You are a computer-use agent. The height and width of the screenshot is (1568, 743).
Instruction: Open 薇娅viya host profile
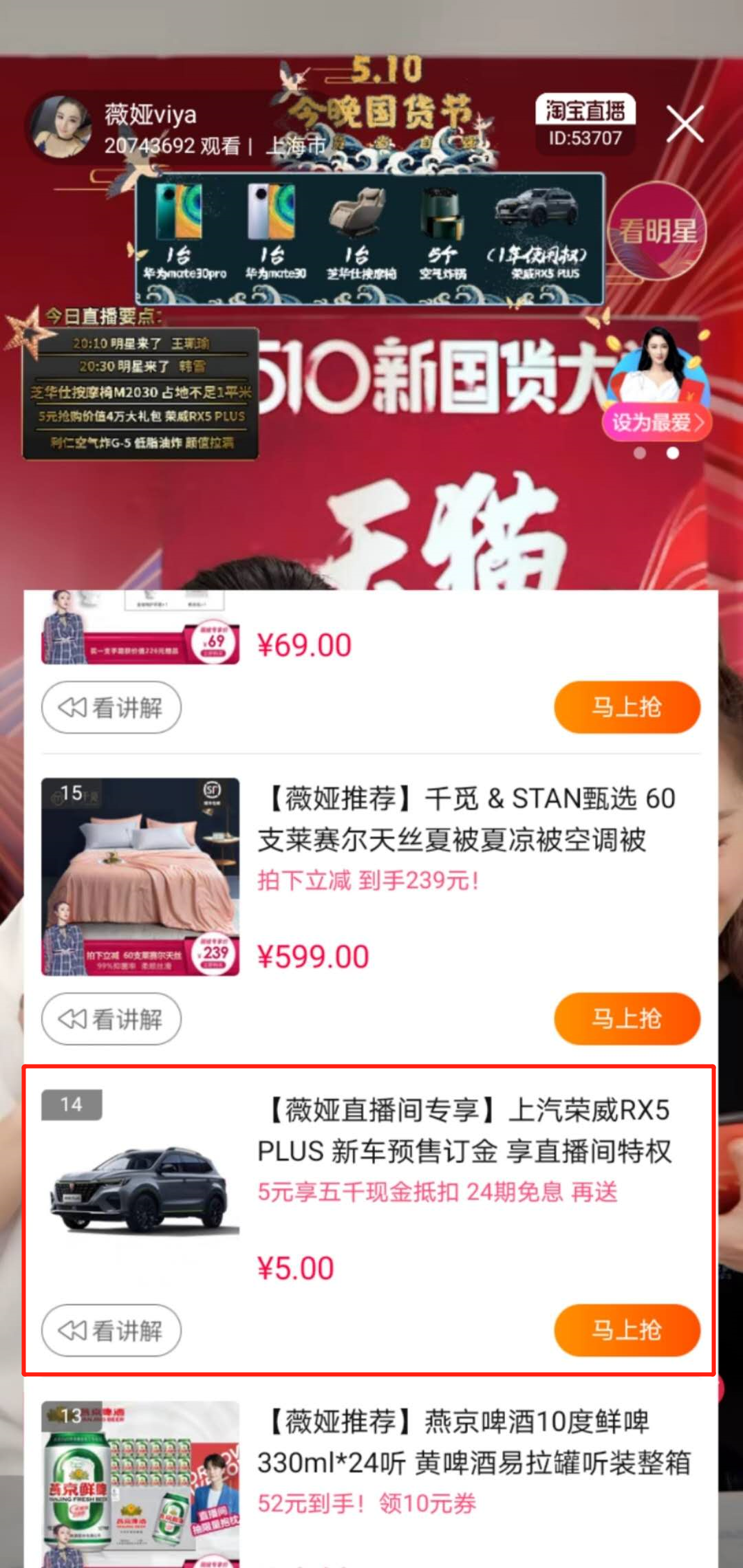63,127
